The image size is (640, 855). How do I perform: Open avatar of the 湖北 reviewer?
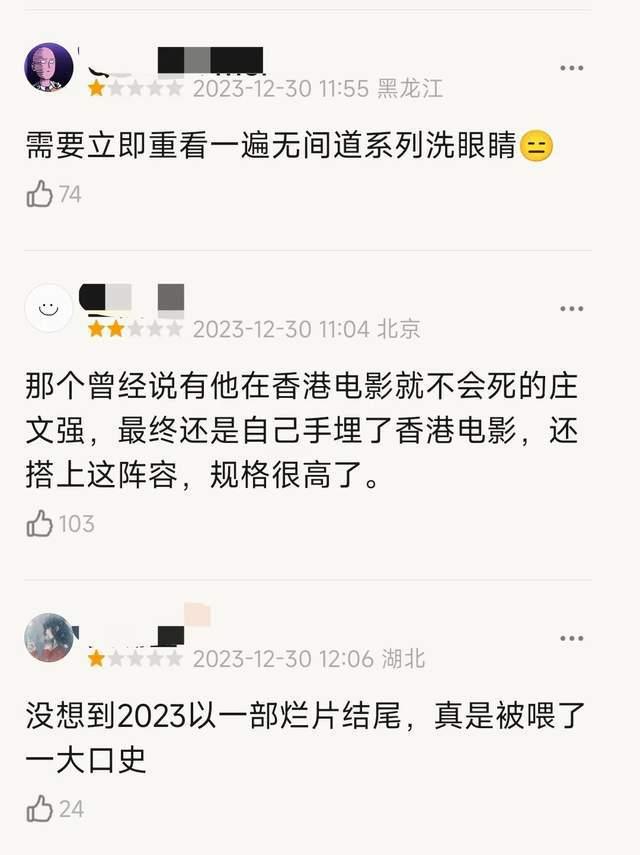pos(48,637)
